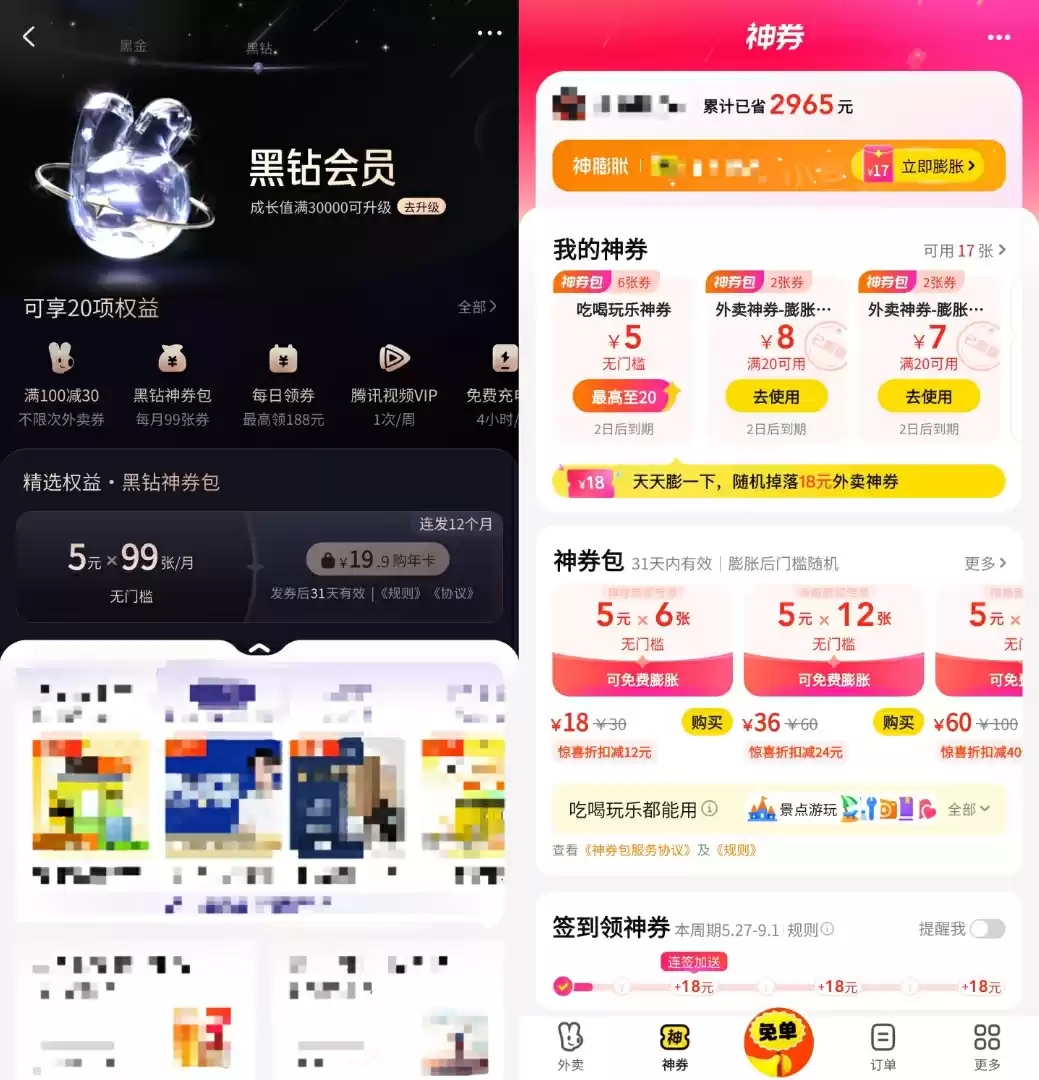The image size is (1039, 1080).
Task: Go back from the 黑钻会员 page
Action: 29,37
